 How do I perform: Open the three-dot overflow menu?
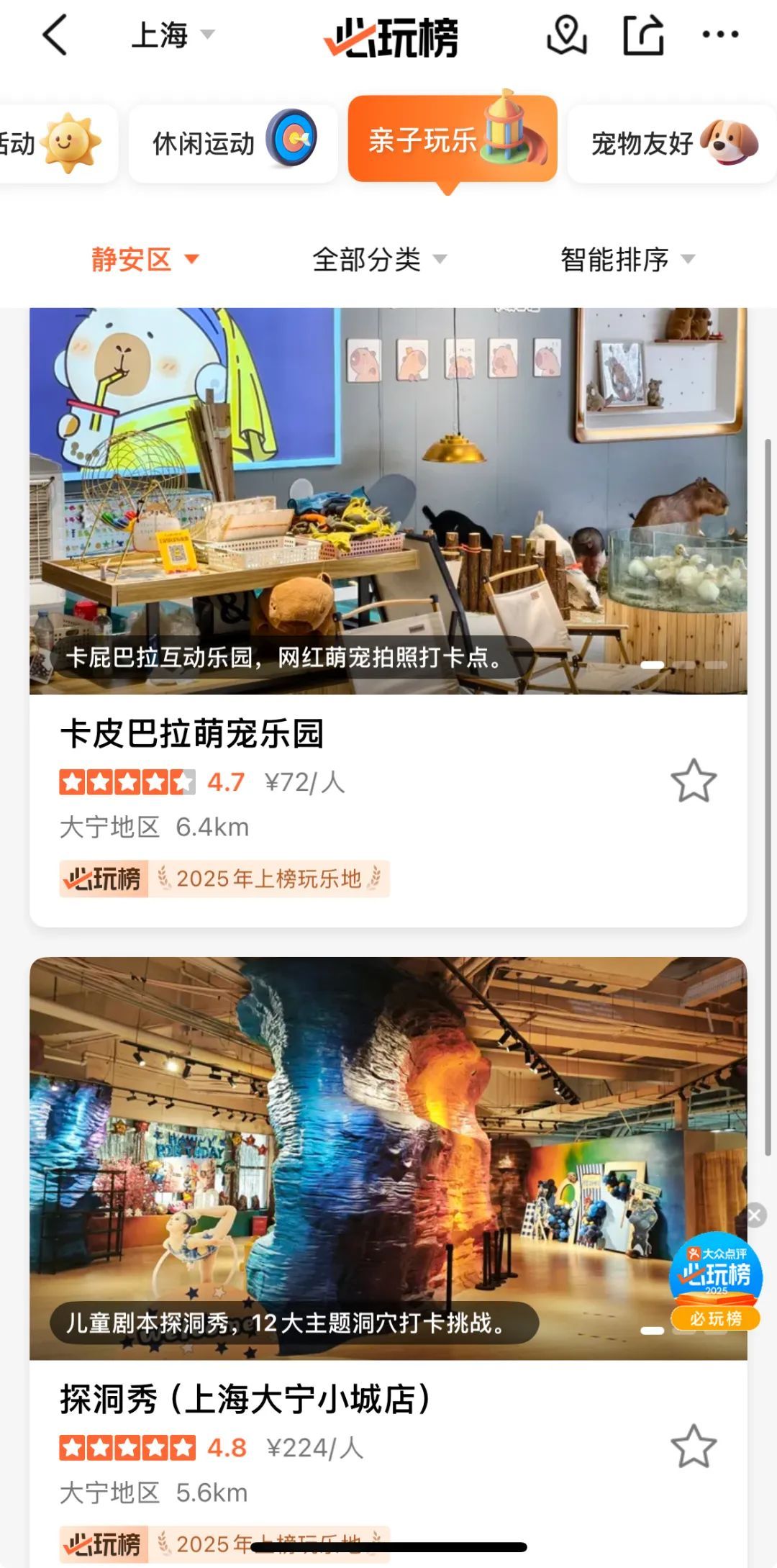[x=719, y=35]
